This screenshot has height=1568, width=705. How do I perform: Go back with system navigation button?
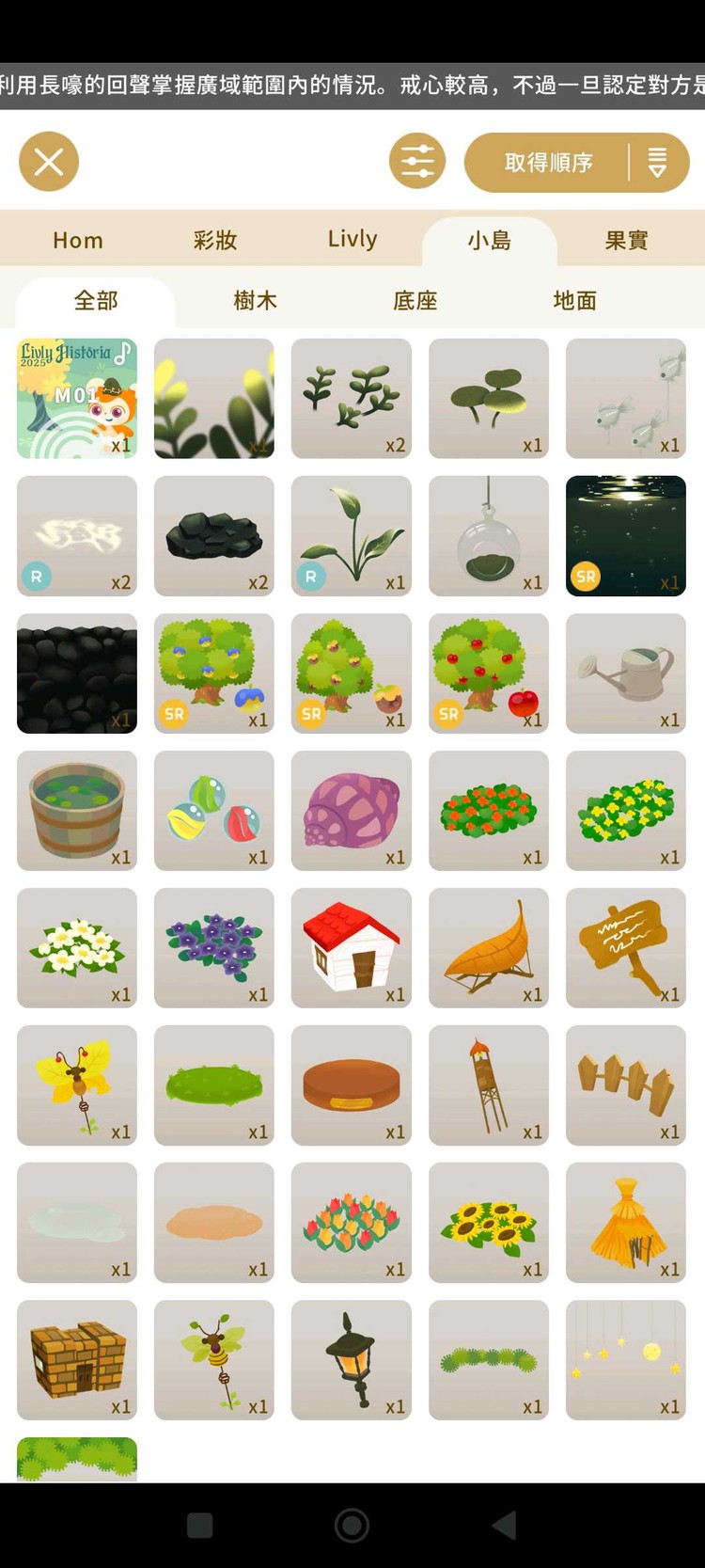[x=505, y=1526]
